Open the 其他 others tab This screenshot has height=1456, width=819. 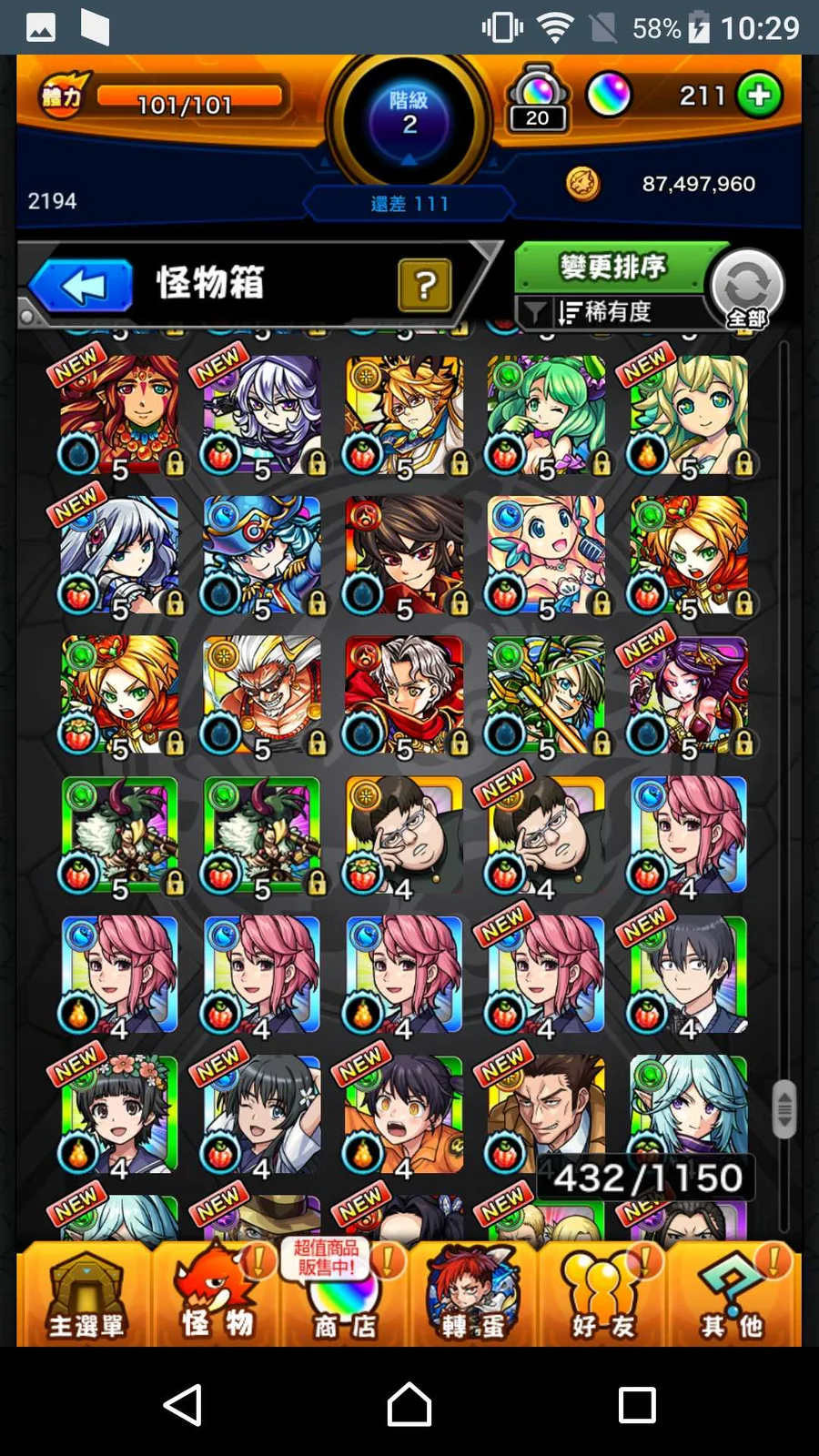[x=732, y=1296]
